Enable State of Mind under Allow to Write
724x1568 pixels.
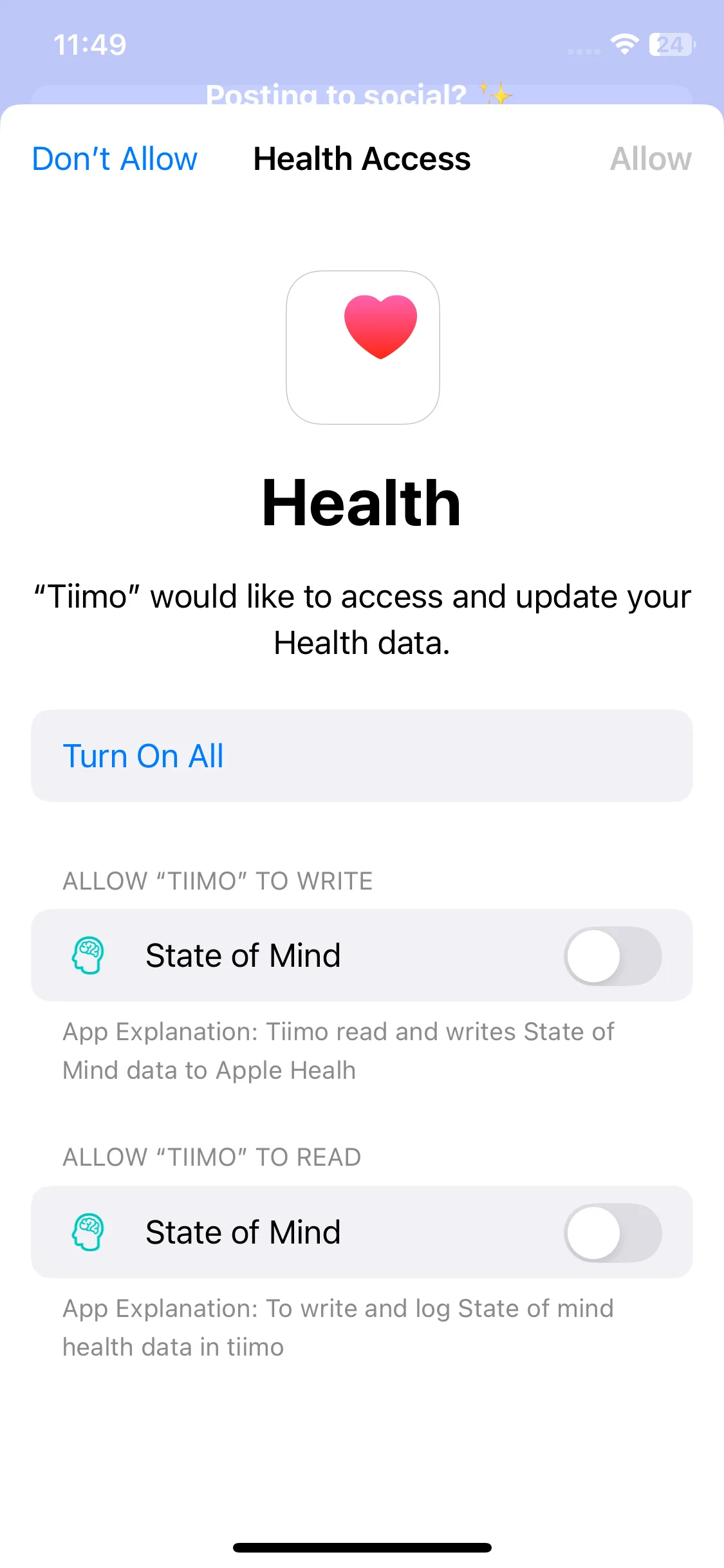coord(612,956)
